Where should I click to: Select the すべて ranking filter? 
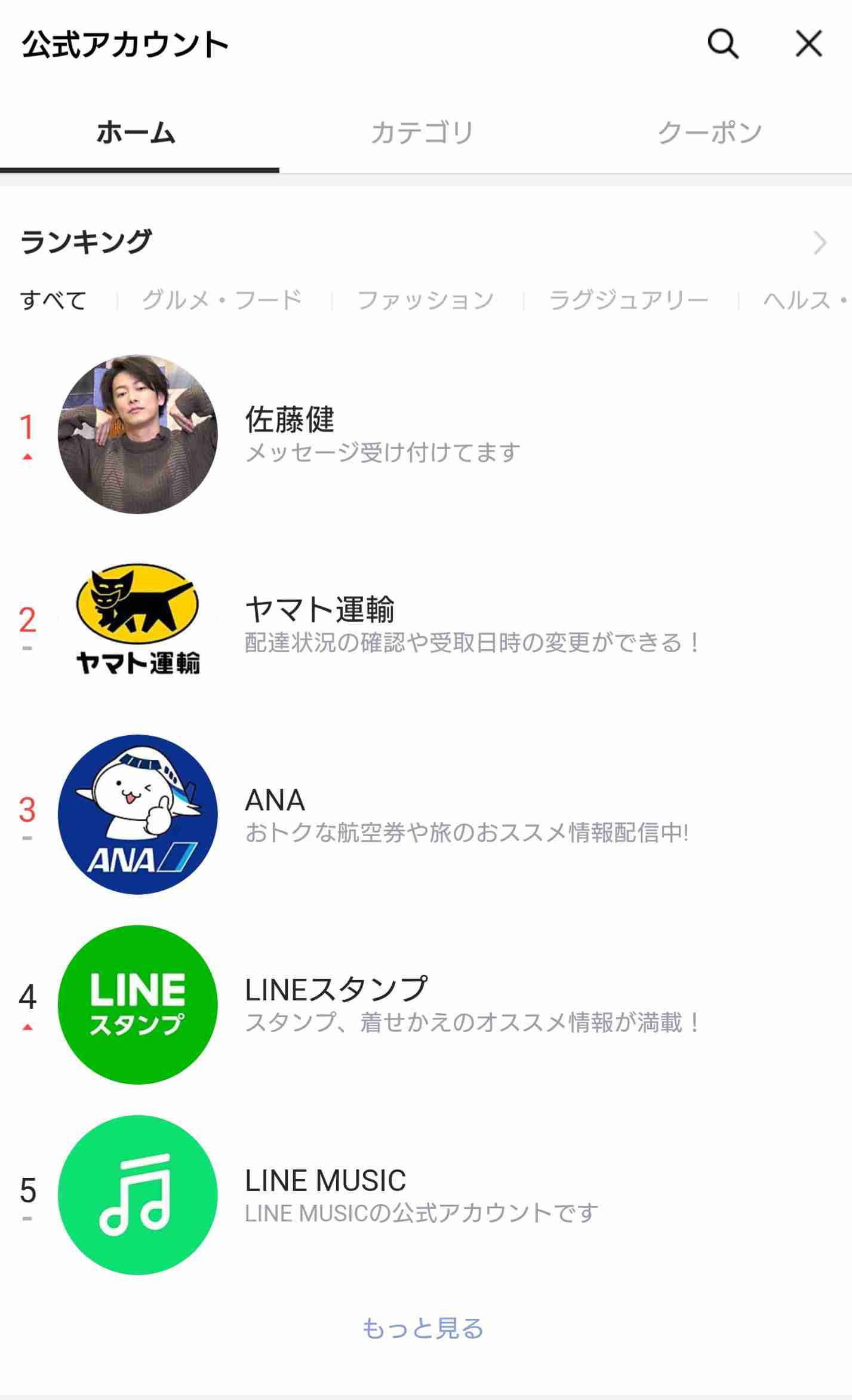53,300
